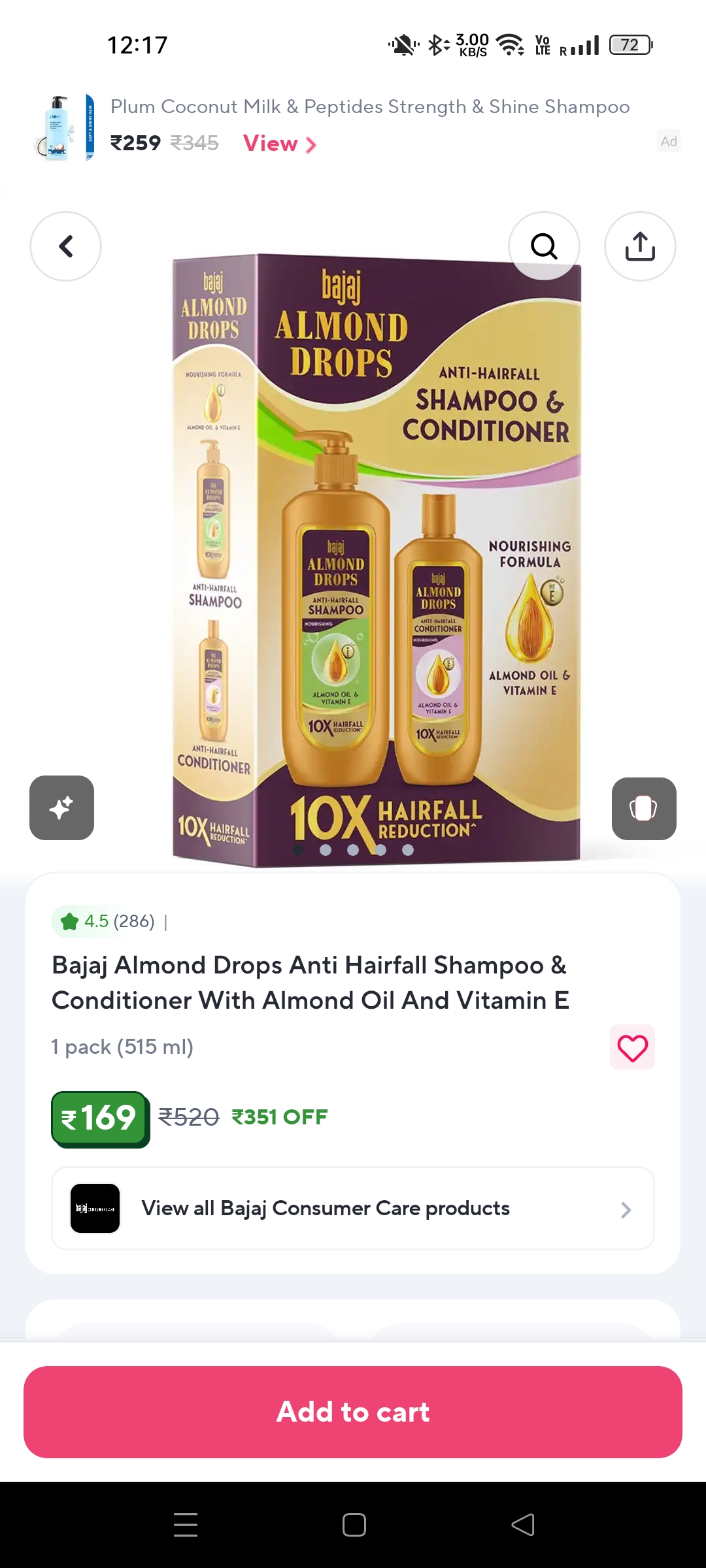The width and height of the screenshot is (706, 1568).
Task: Open the sparkle AI button
Action: pyautogui.click(x=62, y=808)
